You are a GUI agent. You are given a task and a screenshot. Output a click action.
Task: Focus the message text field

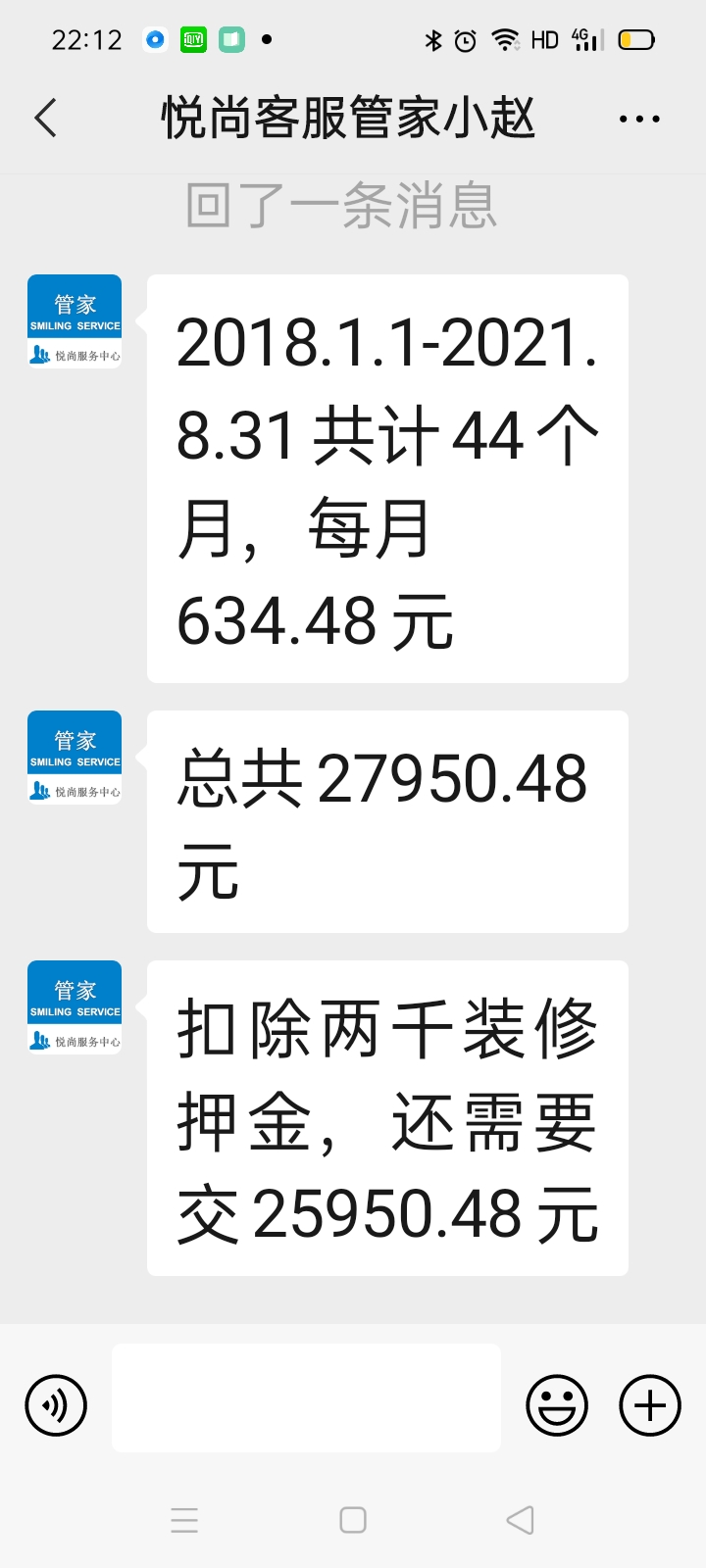306,1397
